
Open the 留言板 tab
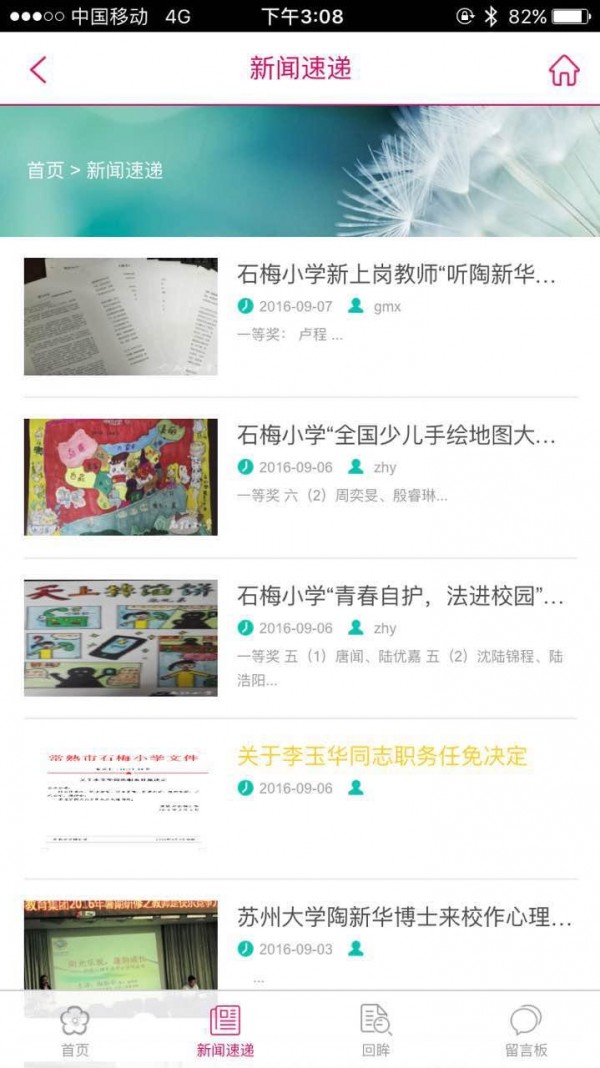(525, 1031)
